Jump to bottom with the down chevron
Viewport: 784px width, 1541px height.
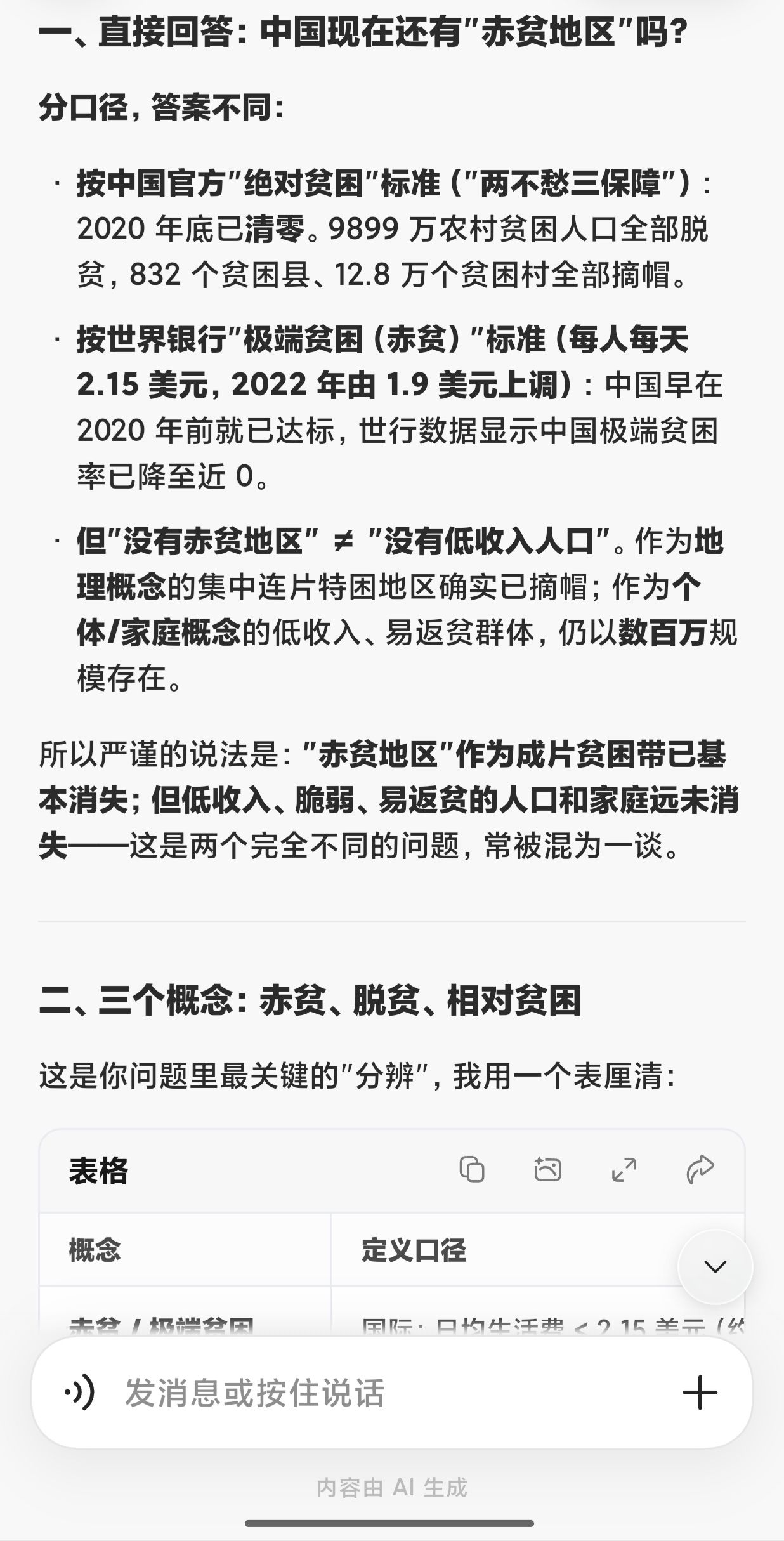[x=715, y=1267]
